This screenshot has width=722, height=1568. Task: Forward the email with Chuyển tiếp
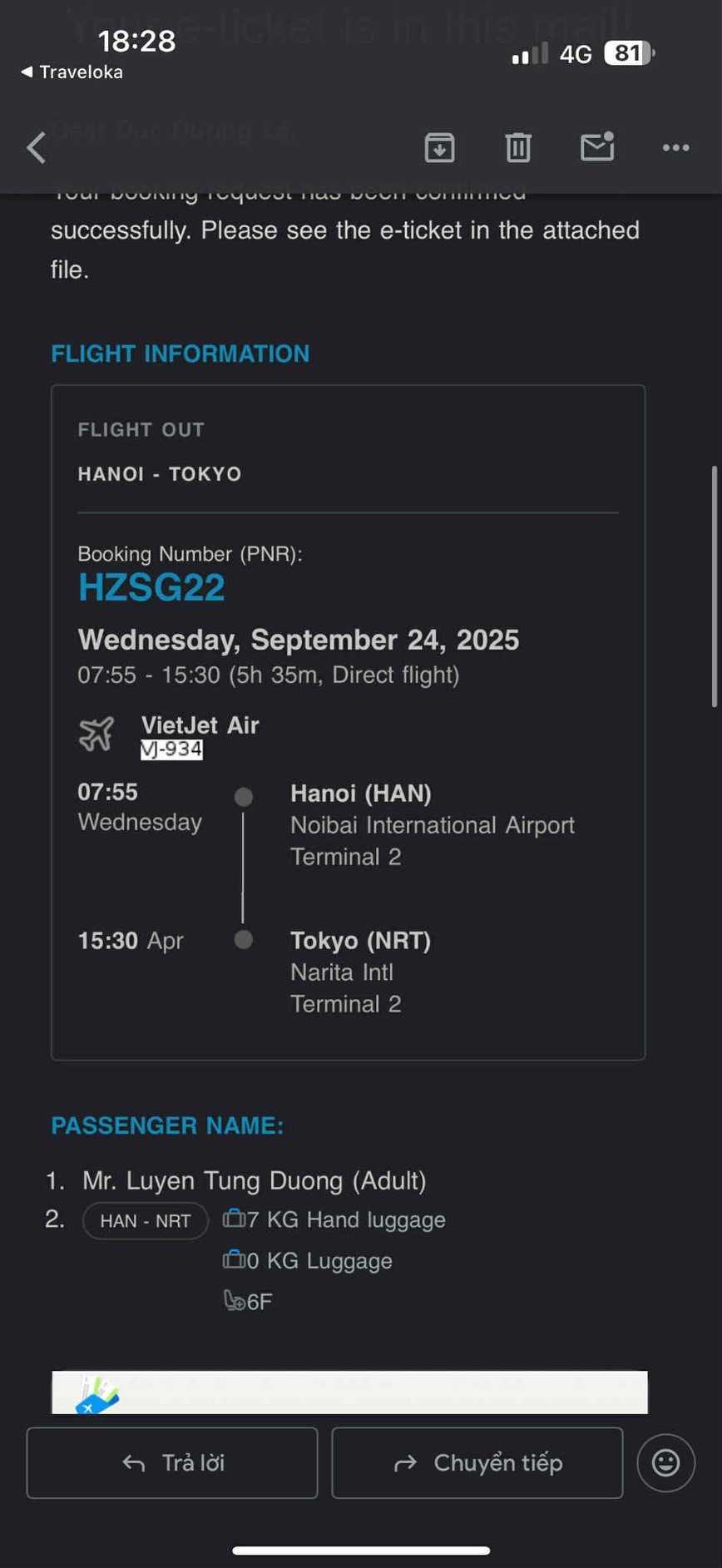(x=477, y=1462)
